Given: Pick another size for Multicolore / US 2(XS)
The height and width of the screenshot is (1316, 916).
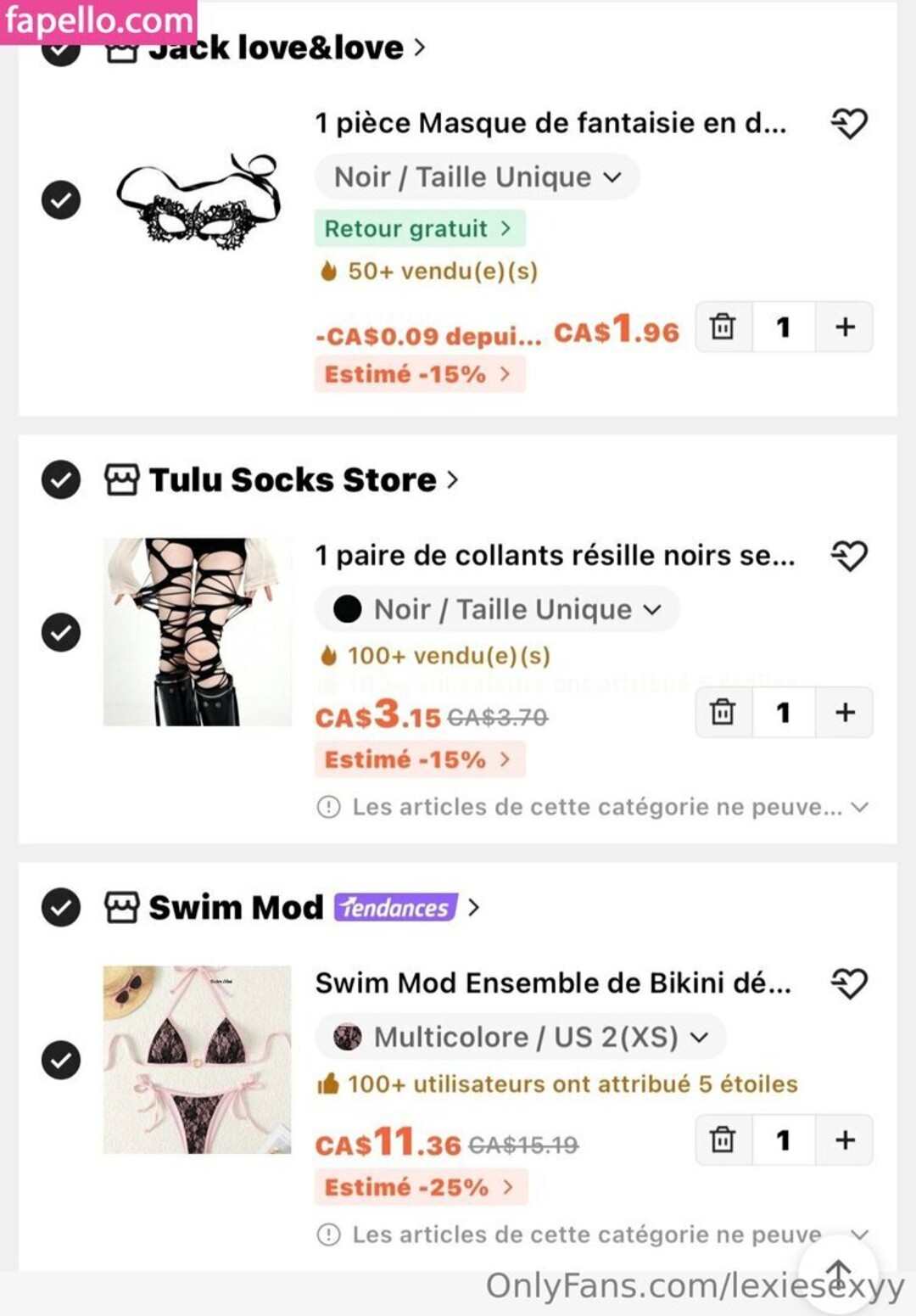Looking at the screenshot, I should point(520,1037).
